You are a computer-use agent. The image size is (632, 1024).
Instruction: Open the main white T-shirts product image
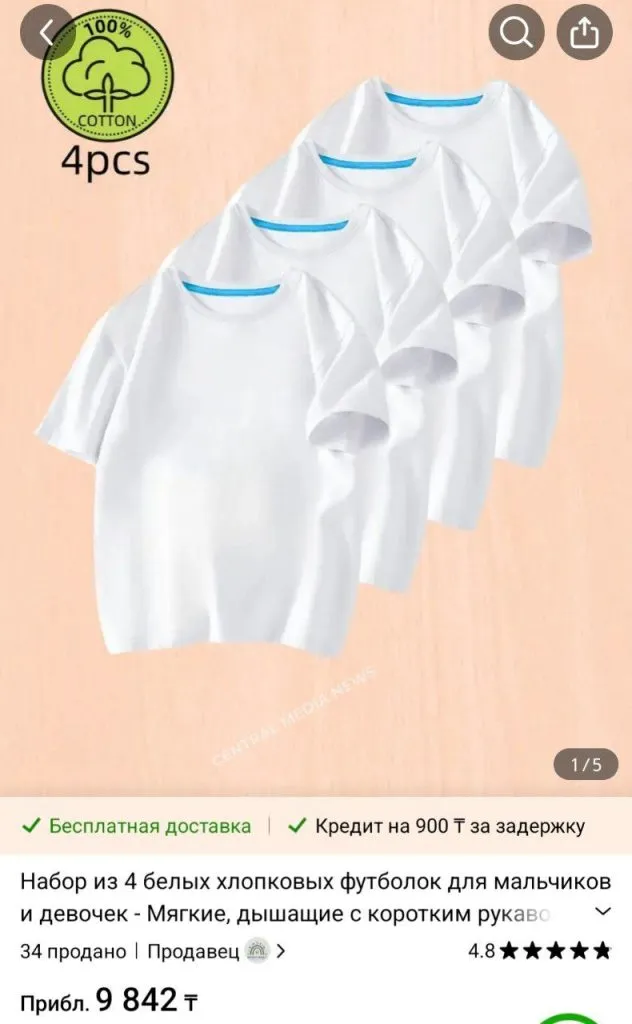(x=316, y=400)
